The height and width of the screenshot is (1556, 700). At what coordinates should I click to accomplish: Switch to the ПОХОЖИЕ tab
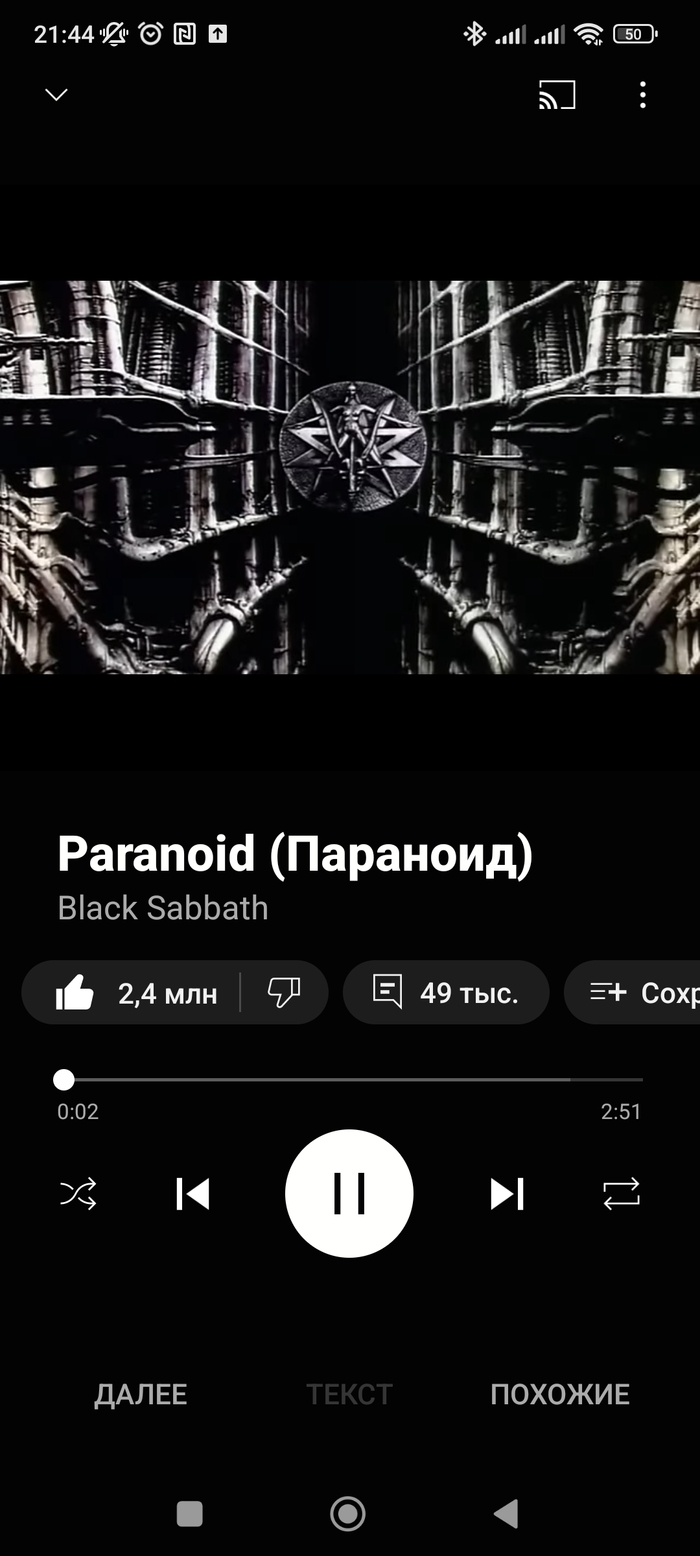(560, 1395)
